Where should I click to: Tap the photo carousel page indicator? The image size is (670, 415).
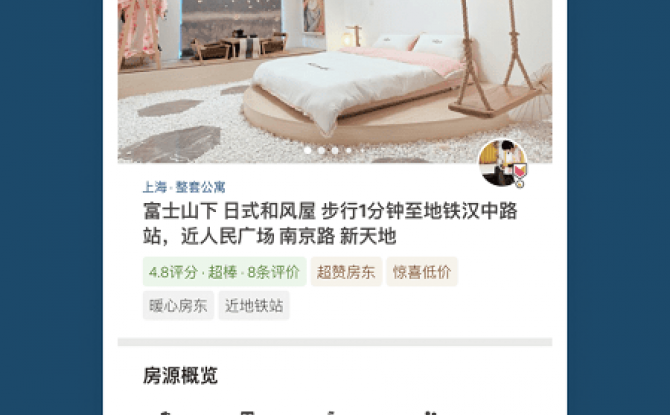point(327,151)
